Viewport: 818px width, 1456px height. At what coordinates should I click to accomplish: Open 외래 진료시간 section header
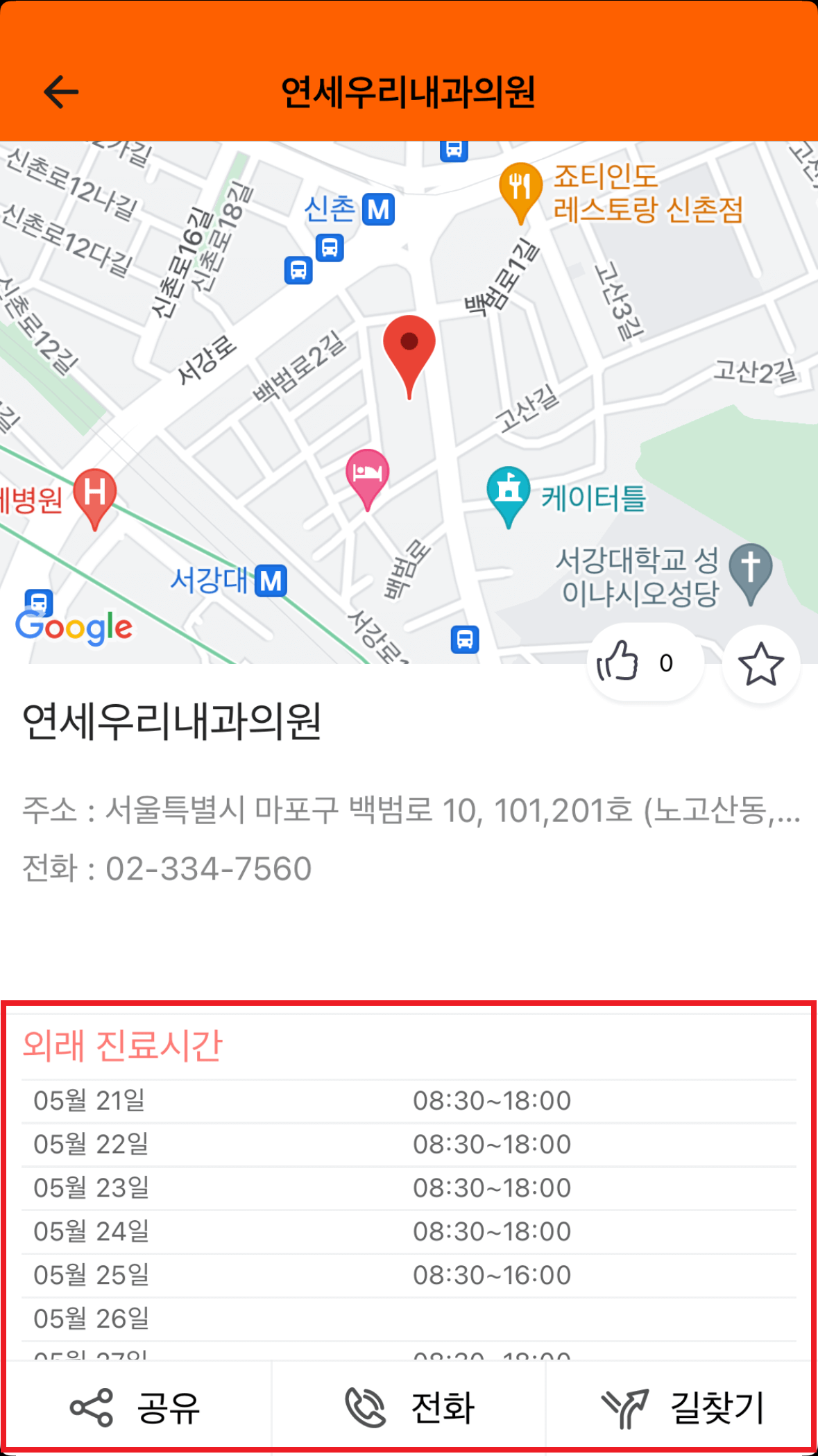point(123,1047)
